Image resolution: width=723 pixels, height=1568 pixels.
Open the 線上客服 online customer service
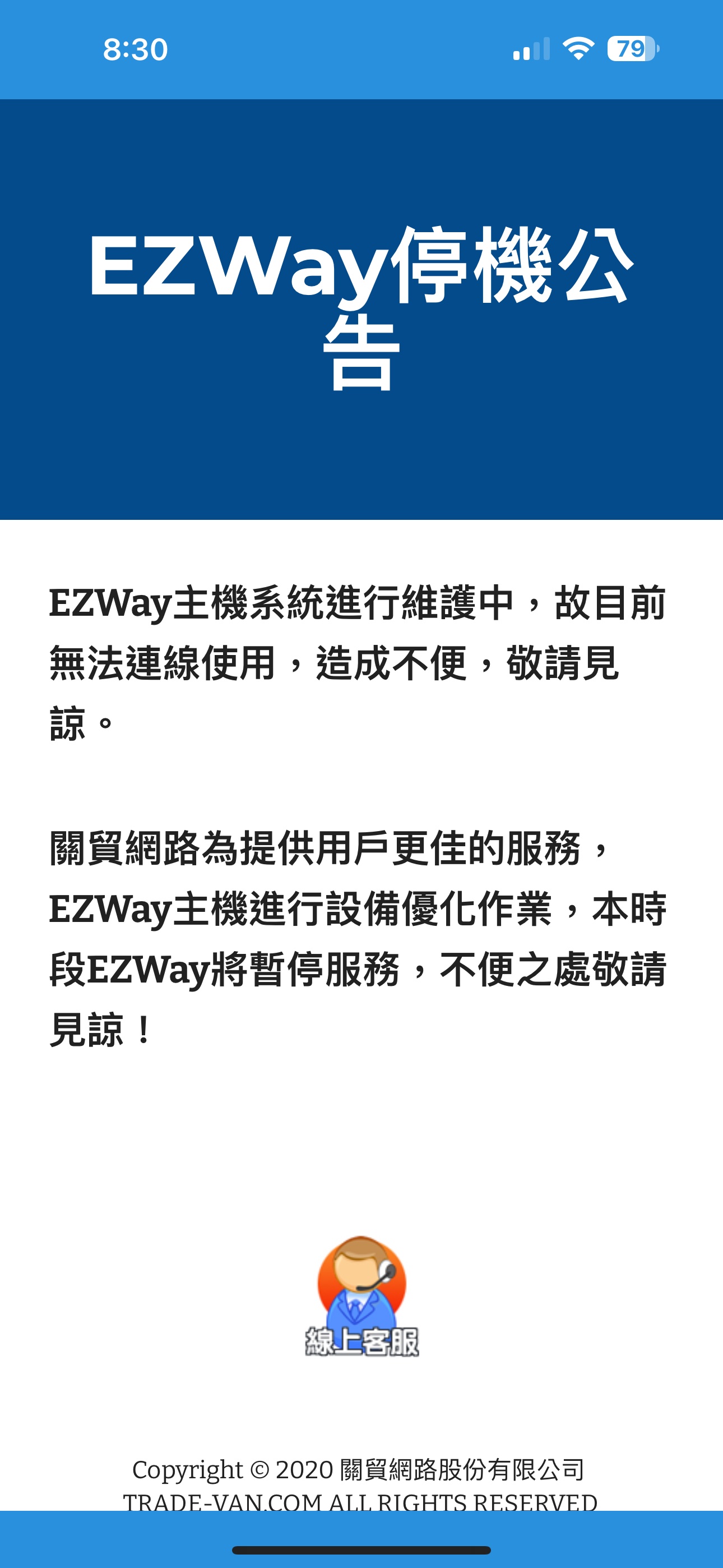(361, 1297)
